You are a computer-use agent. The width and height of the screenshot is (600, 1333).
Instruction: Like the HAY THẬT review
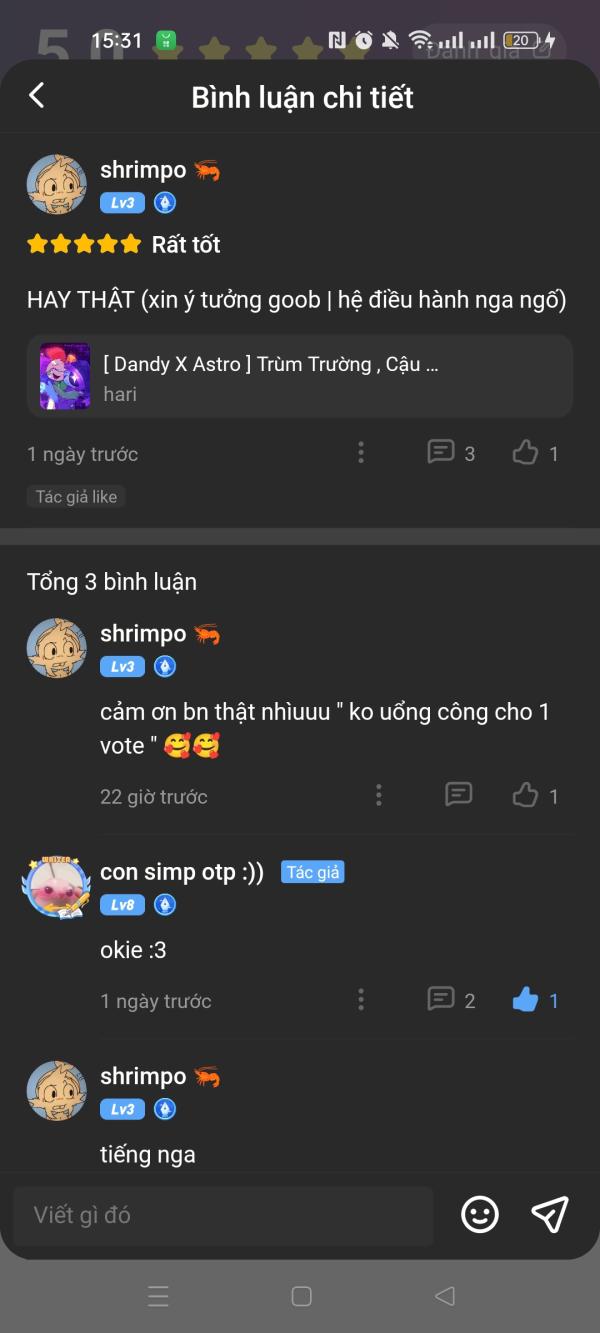click(x=536, y=453)
